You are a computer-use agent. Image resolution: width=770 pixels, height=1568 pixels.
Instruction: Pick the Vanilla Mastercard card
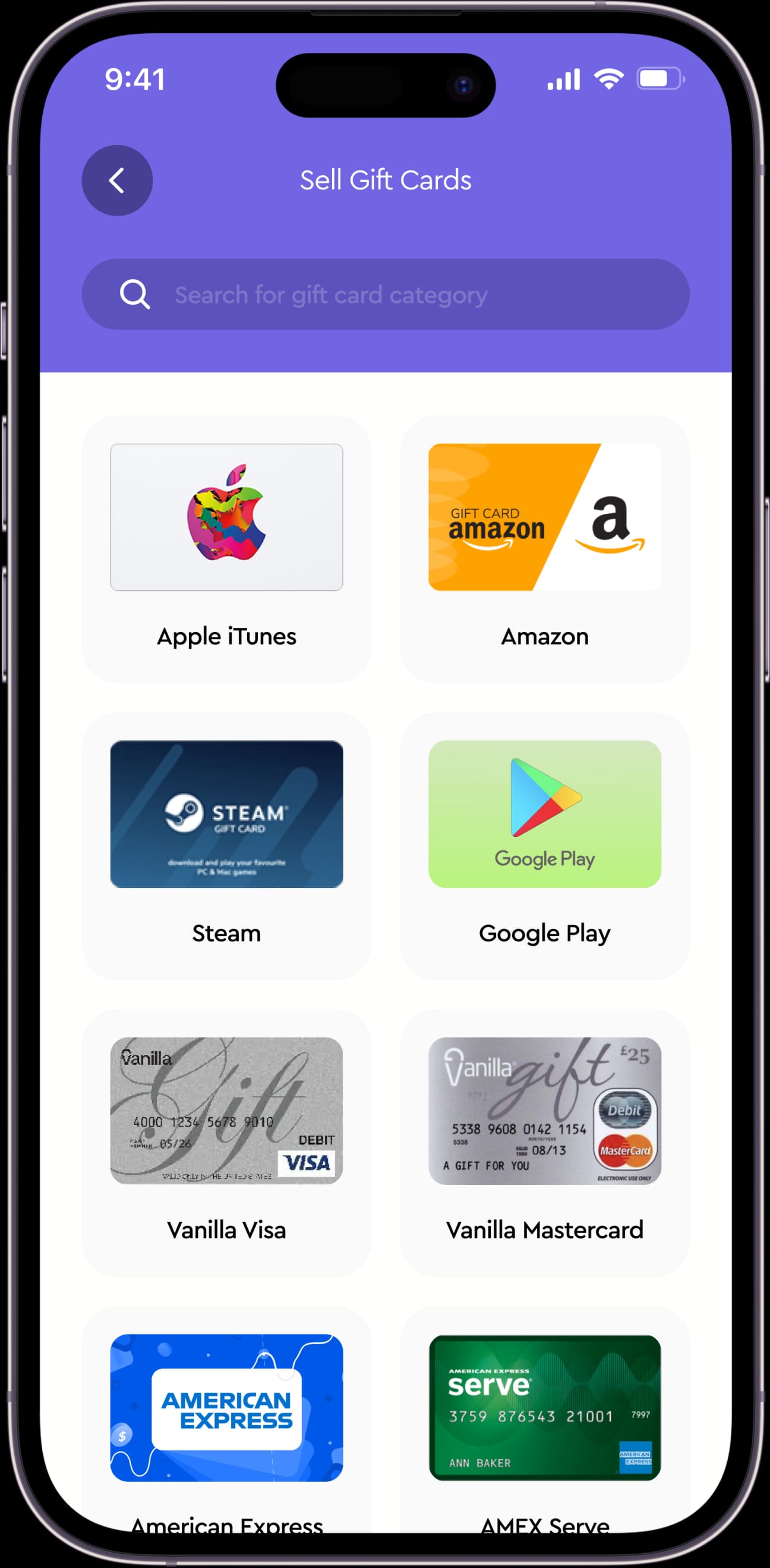tap(544, 1142)
